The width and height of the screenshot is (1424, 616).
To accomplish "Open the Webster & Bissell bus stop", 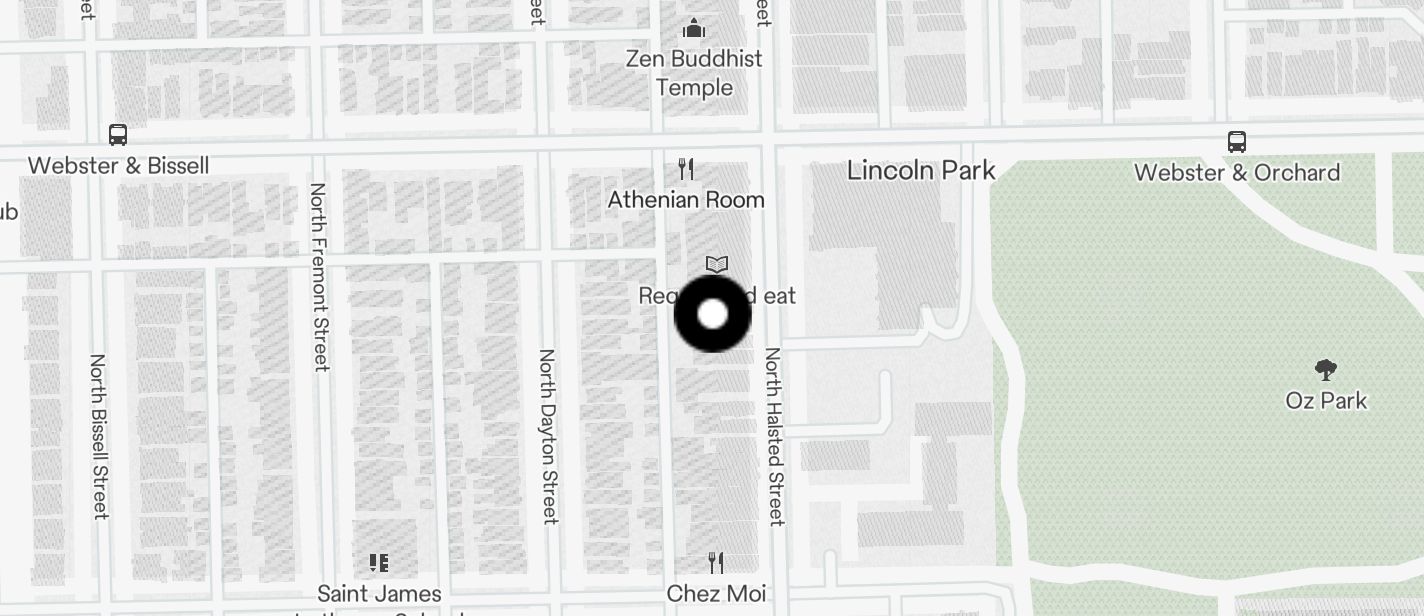I will click(118, 135).
